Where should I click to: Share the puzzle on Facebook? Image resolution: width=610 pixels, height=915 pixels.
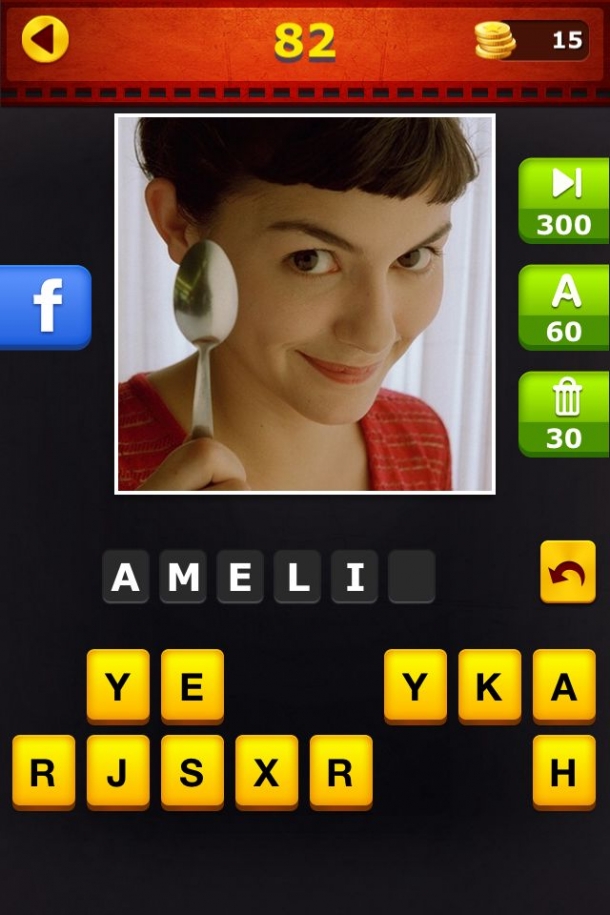point(46,307)
